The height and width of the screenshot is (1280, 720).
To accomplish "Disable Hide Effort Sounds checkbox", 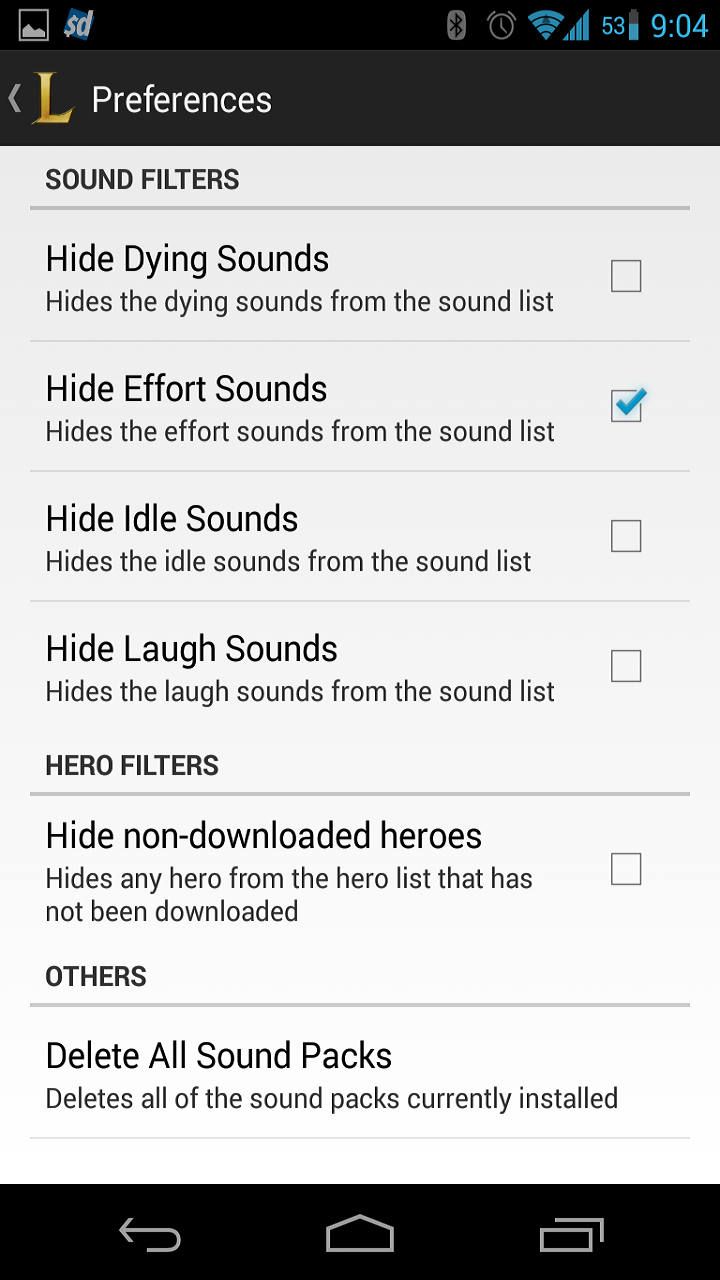I will (x=625, y=405).
